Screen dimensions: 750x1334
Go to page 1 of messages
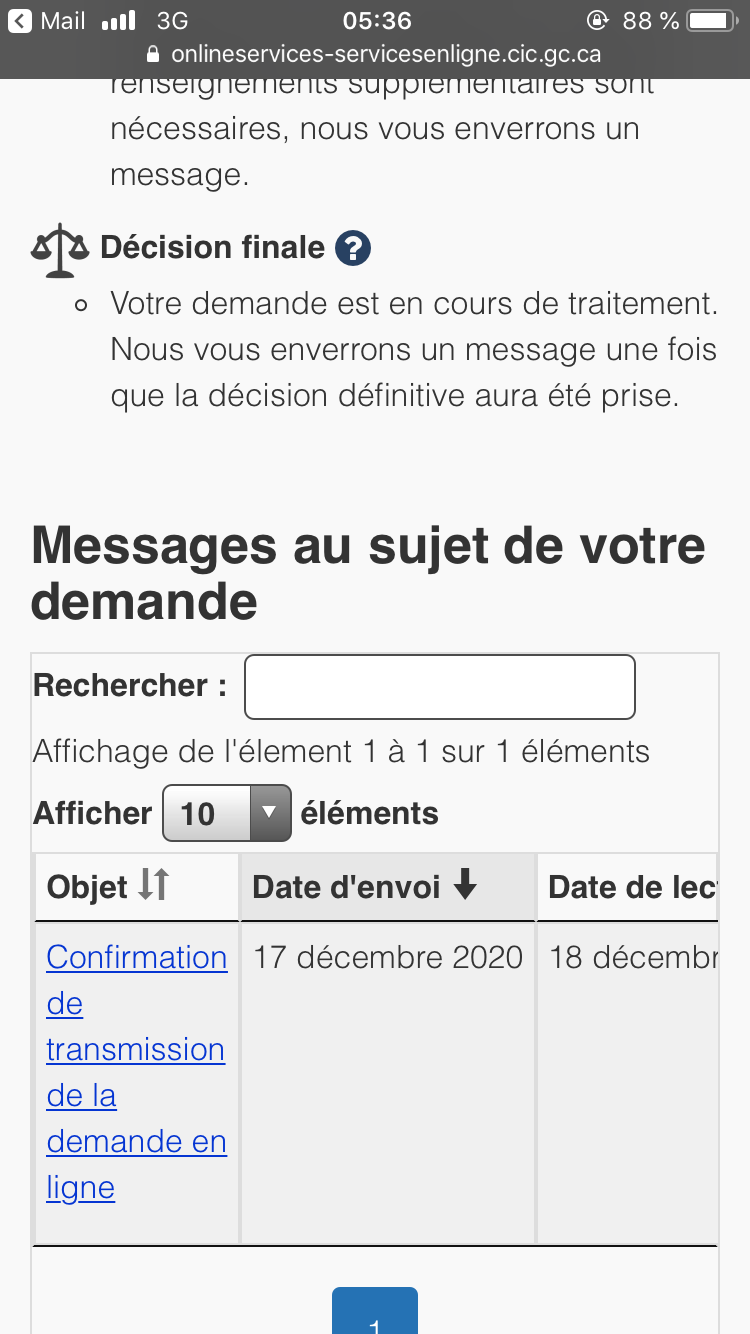click(x=374, y=1315)
